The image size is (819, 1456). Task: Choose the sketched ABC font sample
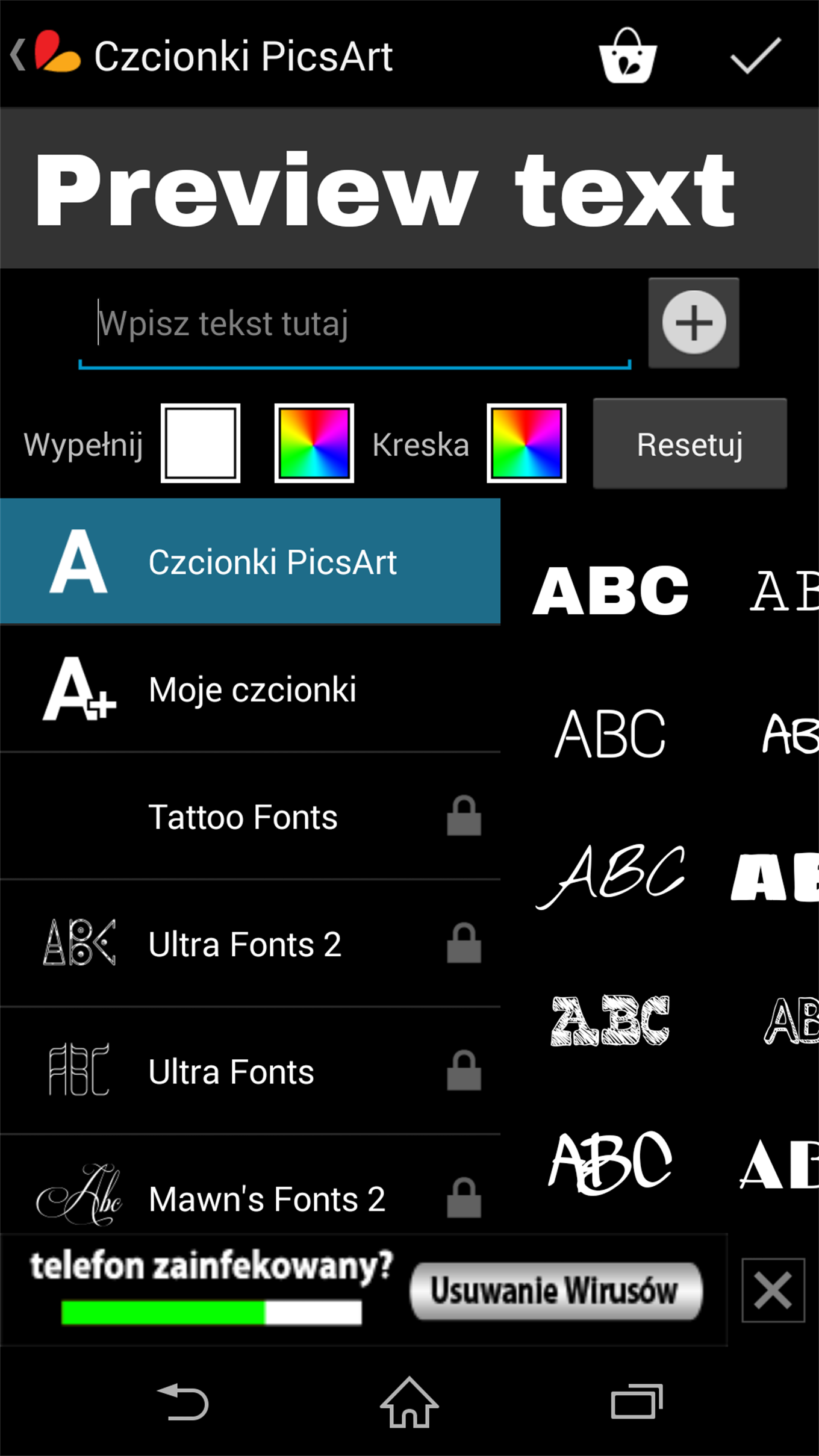tap(611, 1020)
